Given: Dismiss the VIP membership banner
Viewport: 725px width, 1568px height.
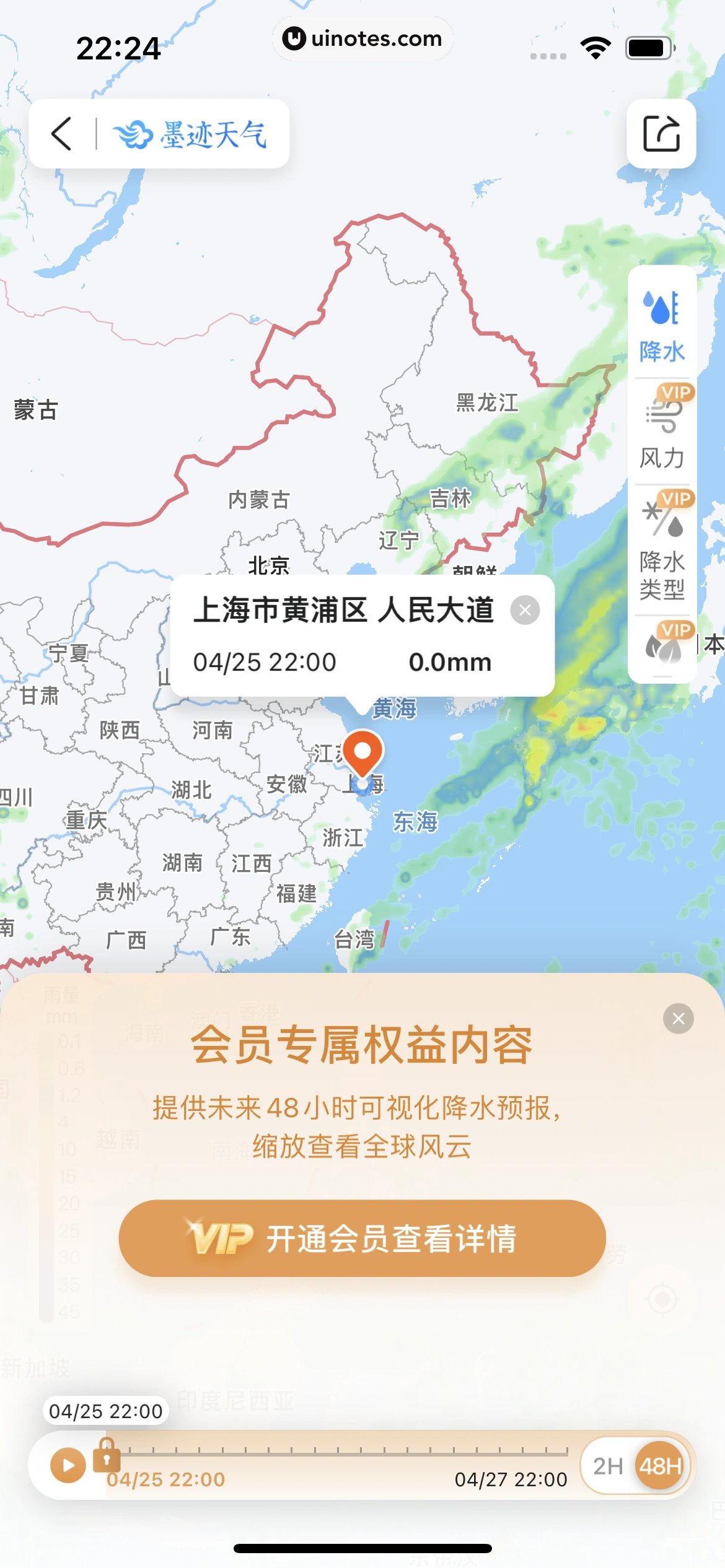Looking at the screenshot, I should pos(679,1019).
